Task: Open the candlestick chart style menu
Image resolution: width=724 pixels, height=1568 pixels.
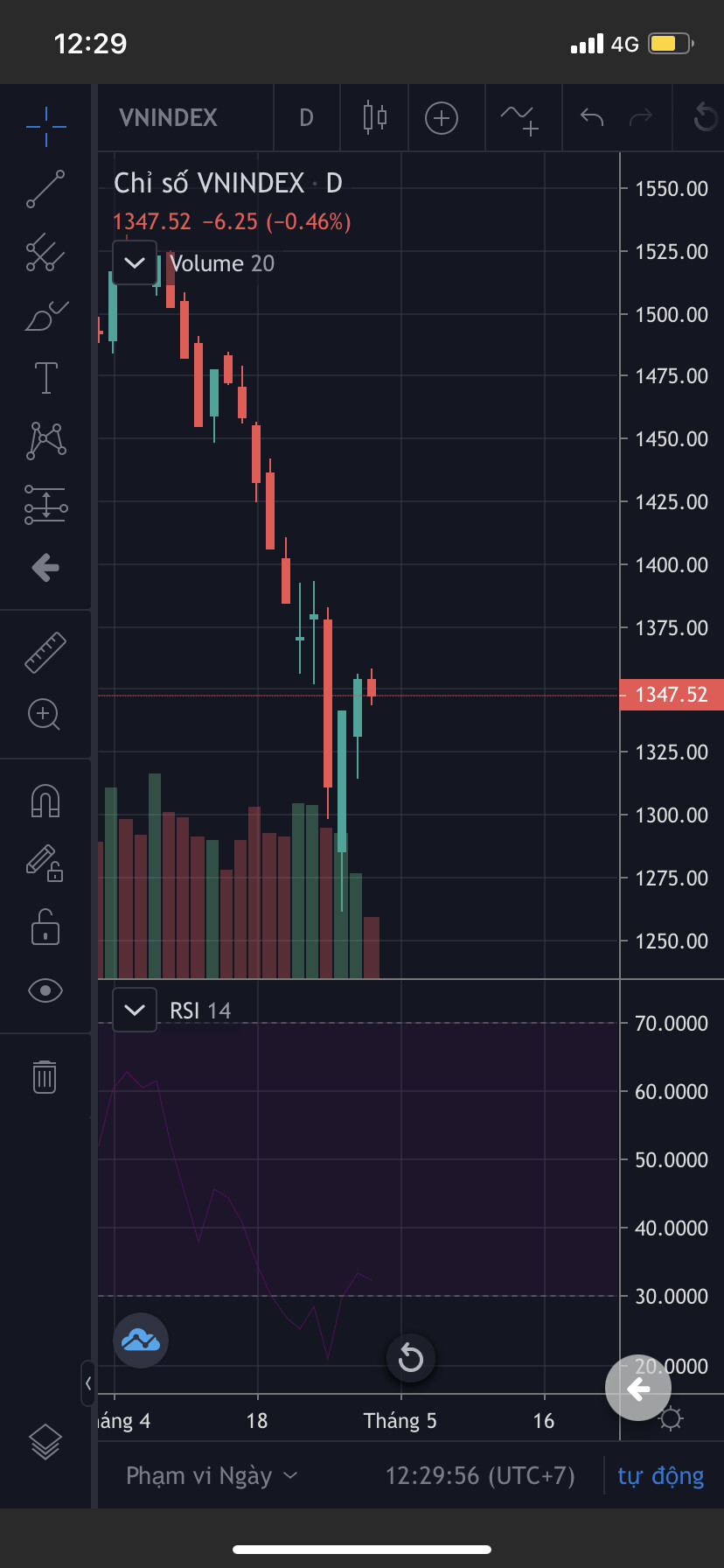Action: (x=374, y=117)
